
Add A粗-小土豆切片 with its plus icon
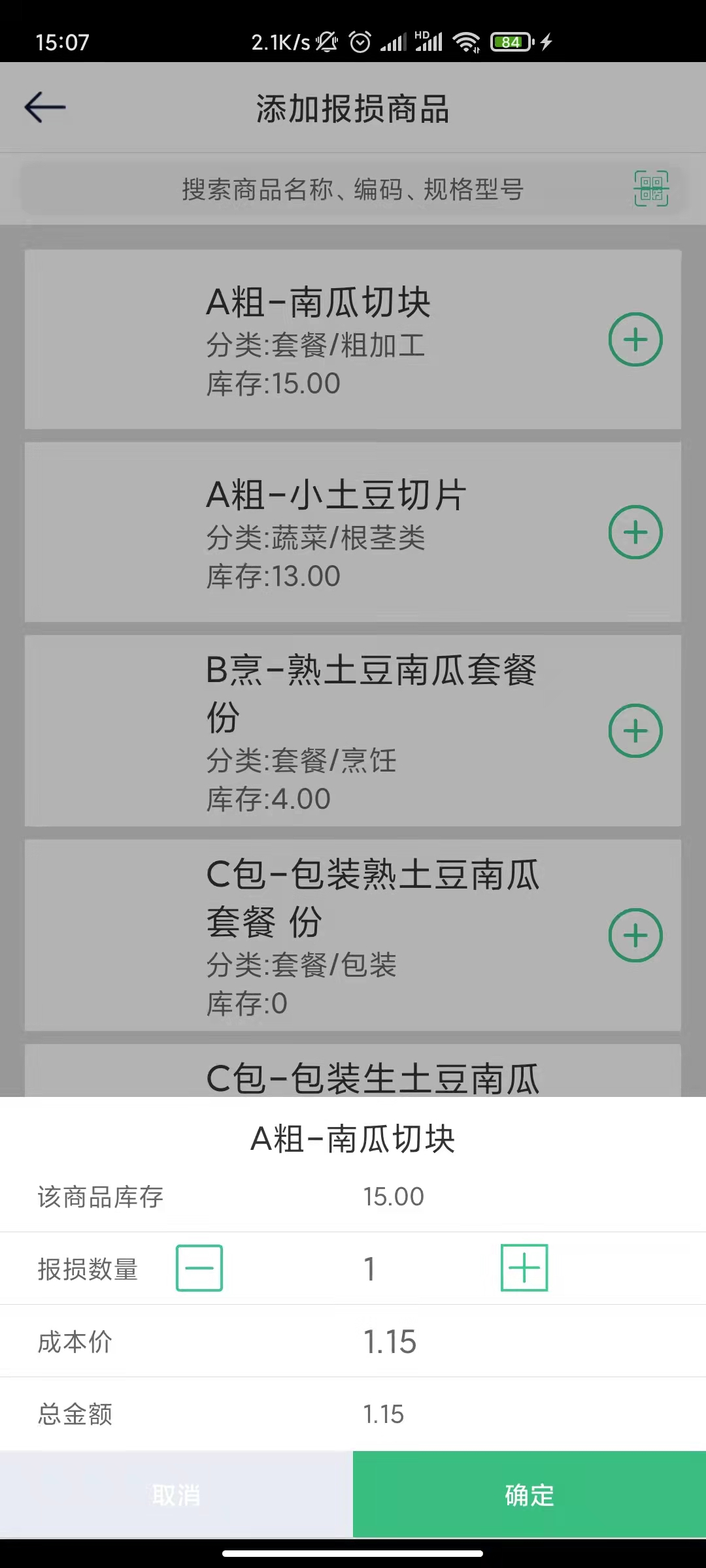[x=635, y=532]
